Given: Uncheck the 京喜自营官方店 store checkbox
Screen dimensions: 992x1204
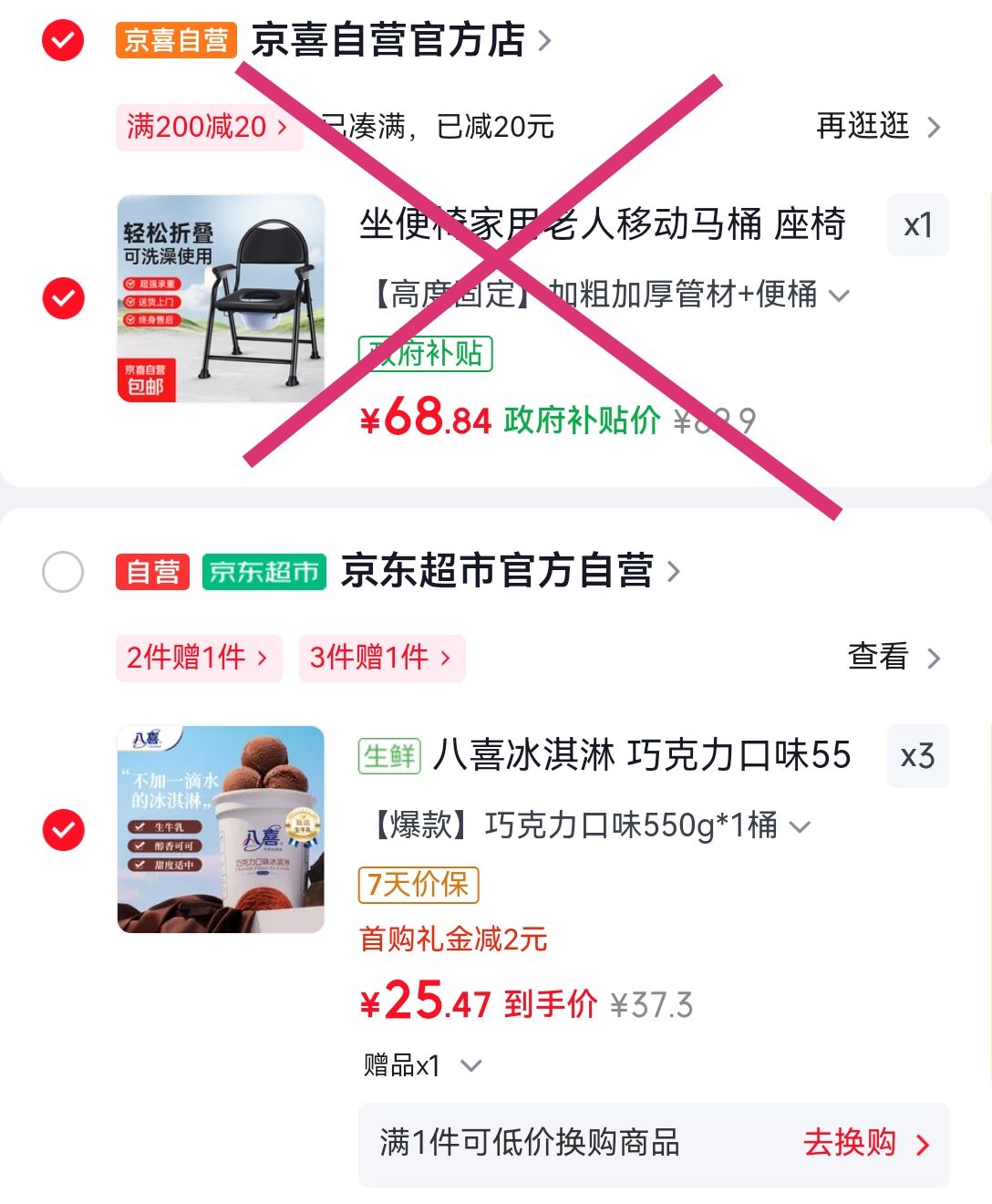Looking at the screenshot, I should [63, 40].
